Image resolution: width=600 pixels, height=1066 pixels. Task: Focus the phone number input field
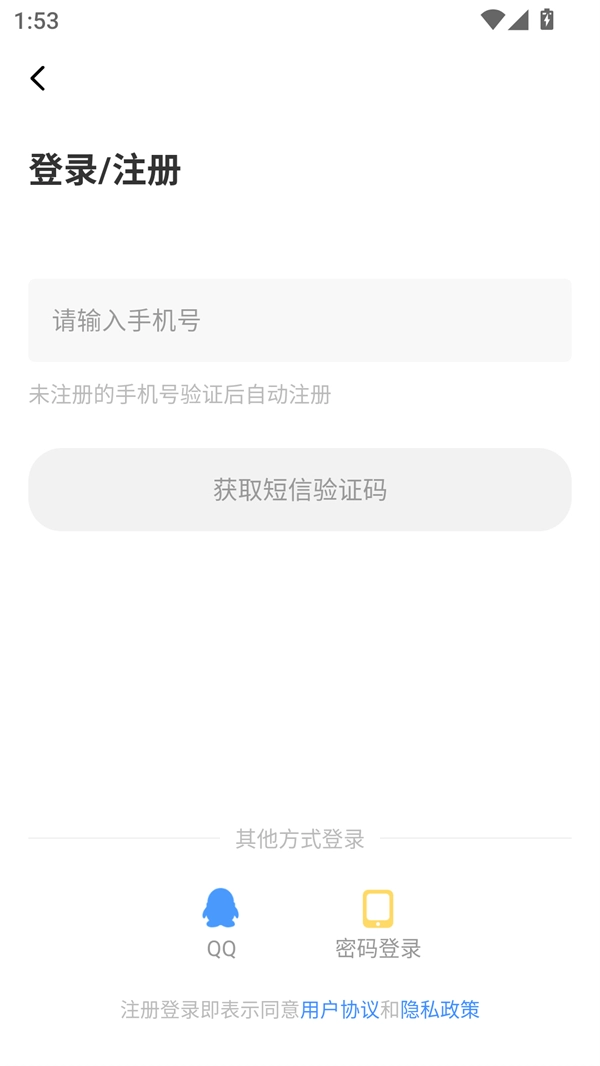pyautogui.click(x=300, y=320)
